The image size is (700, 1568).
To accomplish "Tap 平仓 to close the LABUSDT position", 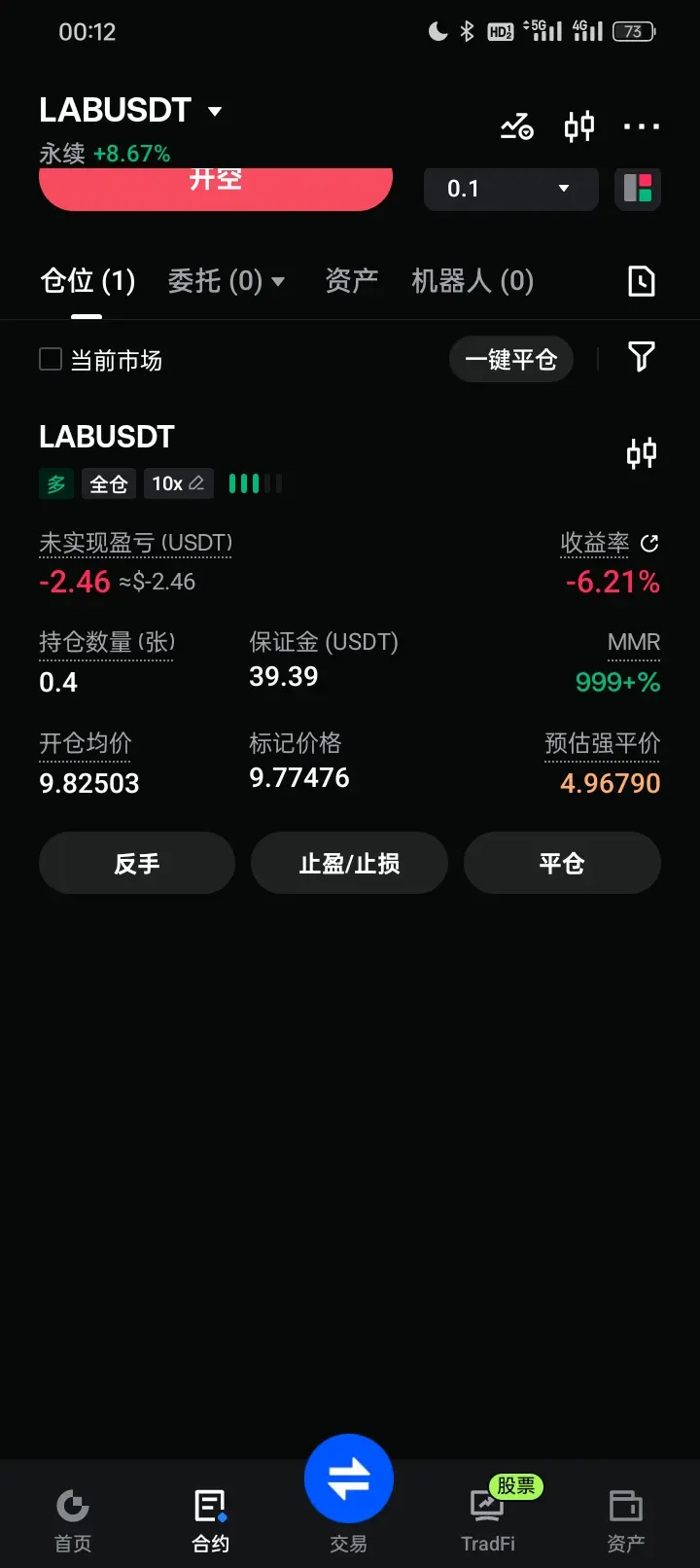I will 562,863.
